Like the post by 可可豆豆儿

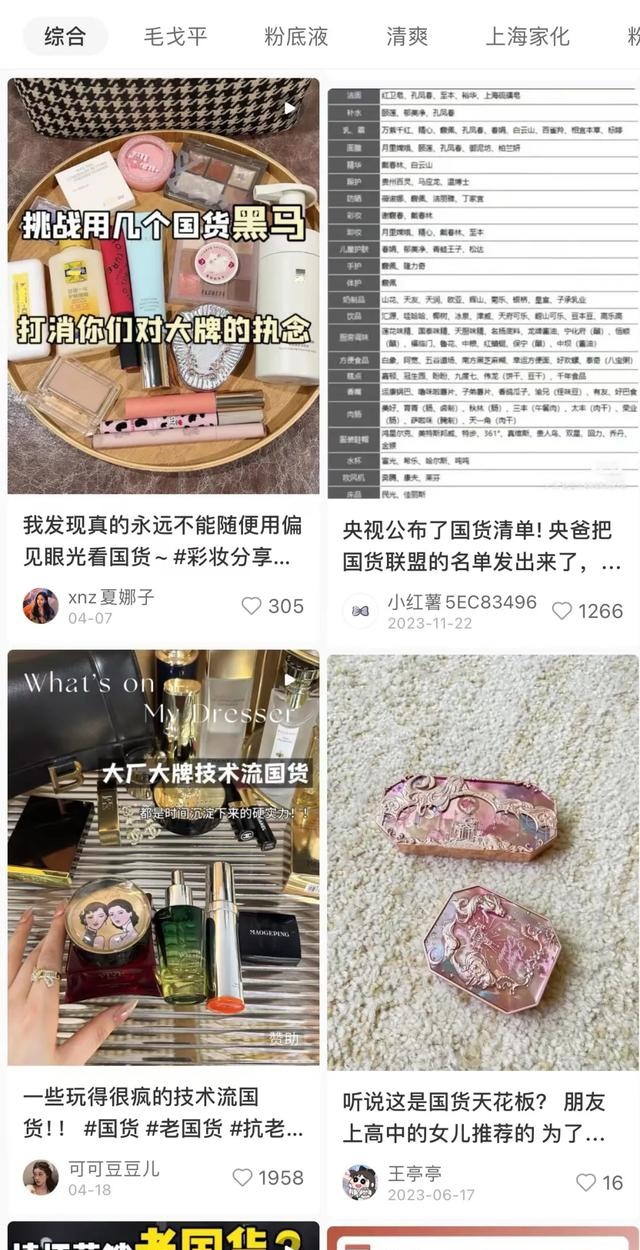tap(243, 1177)
